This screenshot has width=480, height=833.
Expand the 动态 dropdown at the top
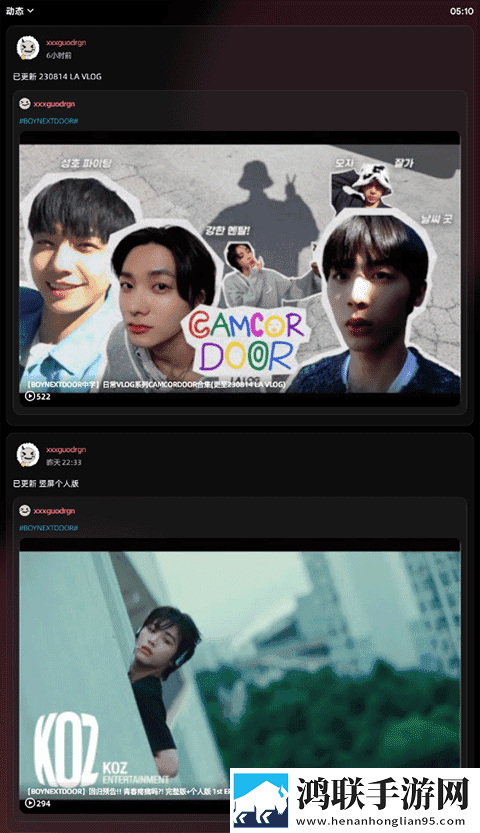pos(20,11)
